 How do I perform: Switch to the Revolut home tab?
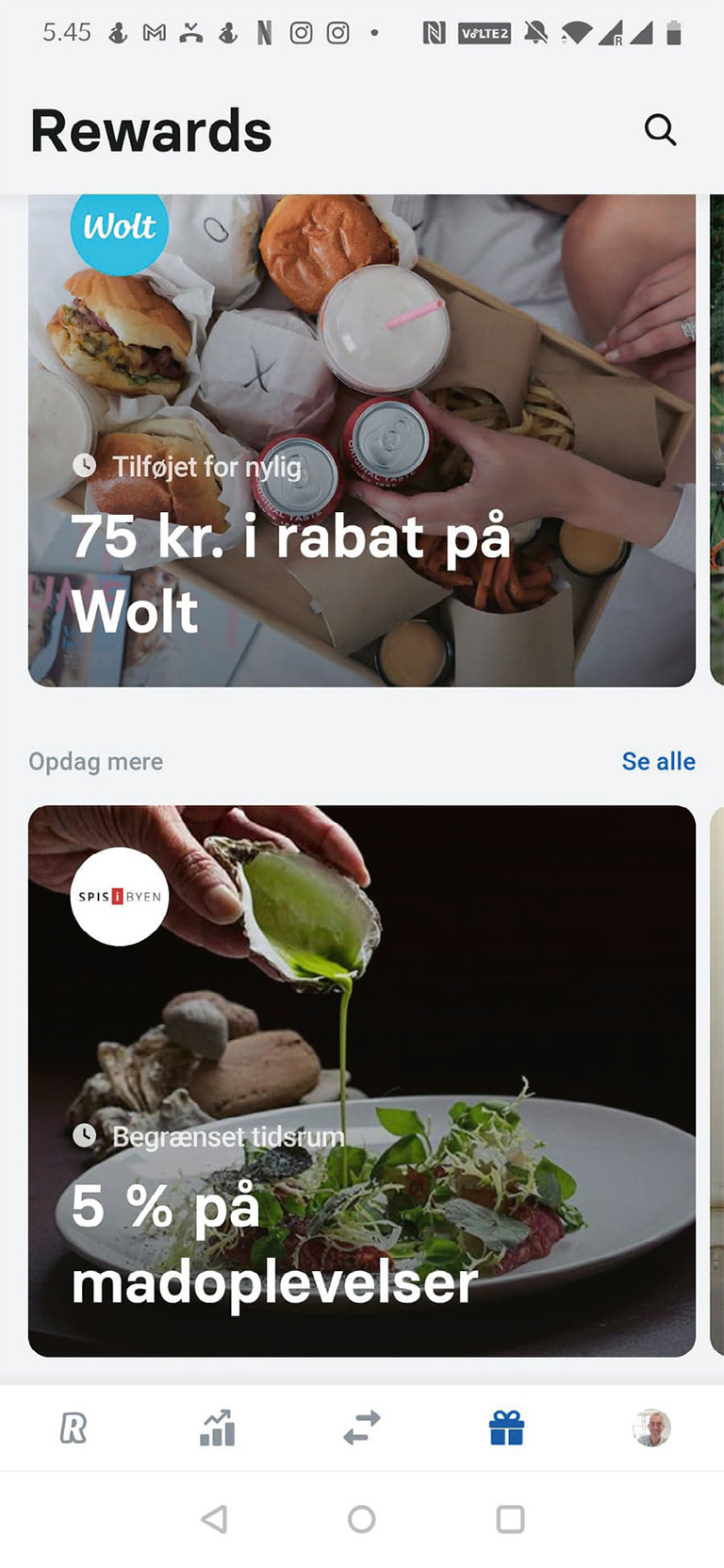click(74, 1428)
